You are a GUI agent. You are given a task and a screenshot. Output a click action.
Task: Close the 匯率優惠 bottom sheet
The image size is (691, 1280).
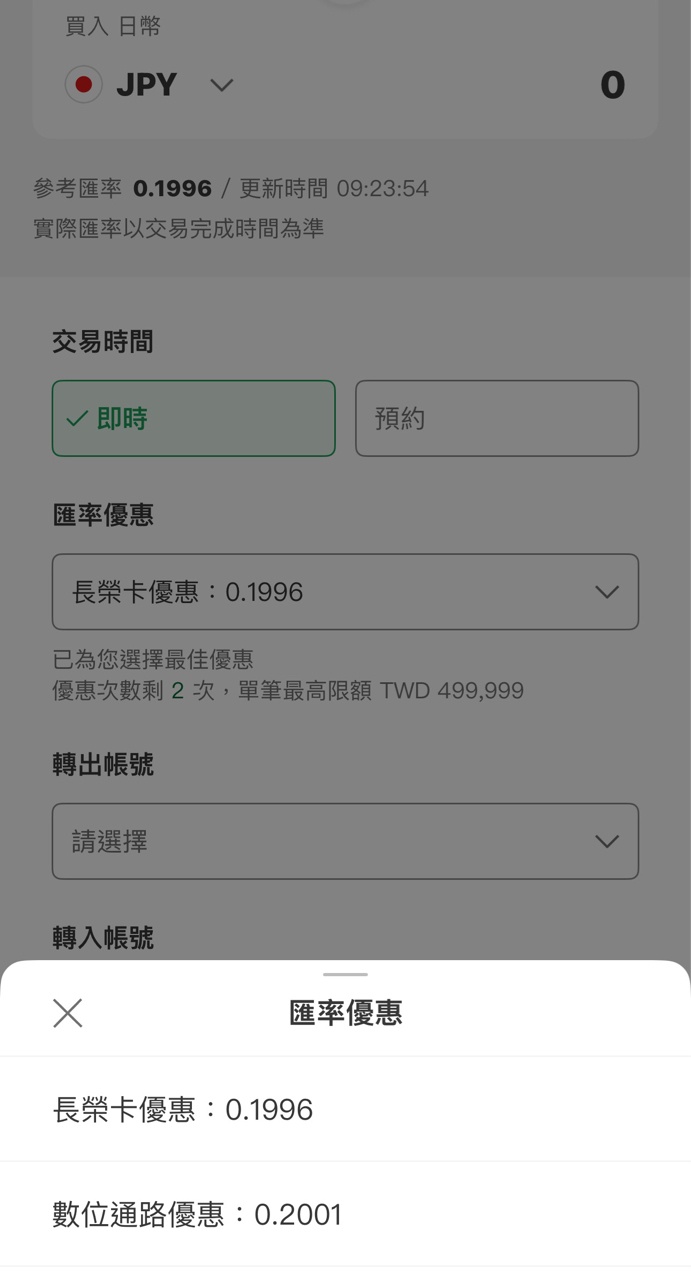coord(68,1013)
